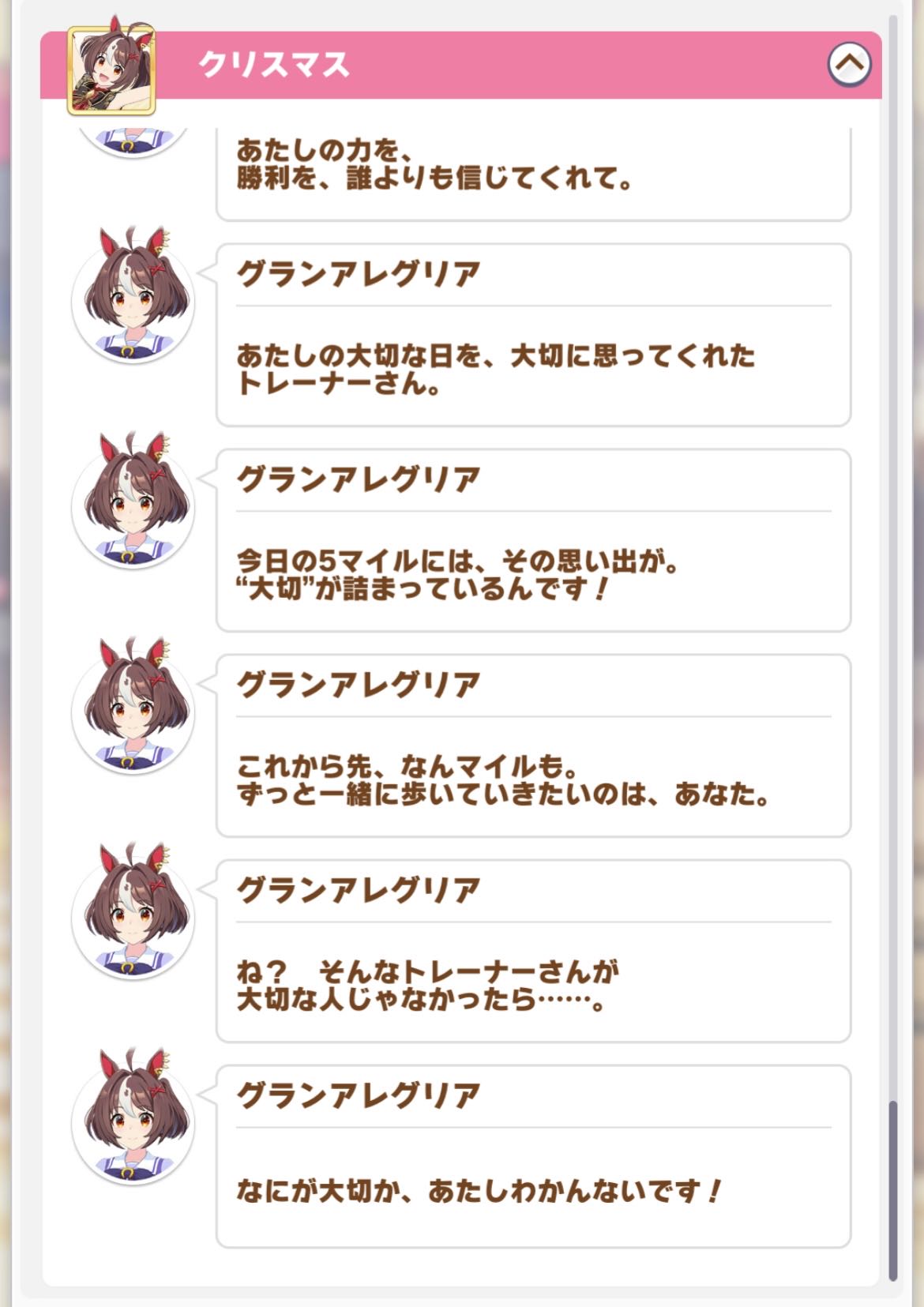The height and width of the screenshot is (1307, 924).
Task: Collapse the クリスマス section with the chevron
Action: pyautogui.click(x=849, y=65)
